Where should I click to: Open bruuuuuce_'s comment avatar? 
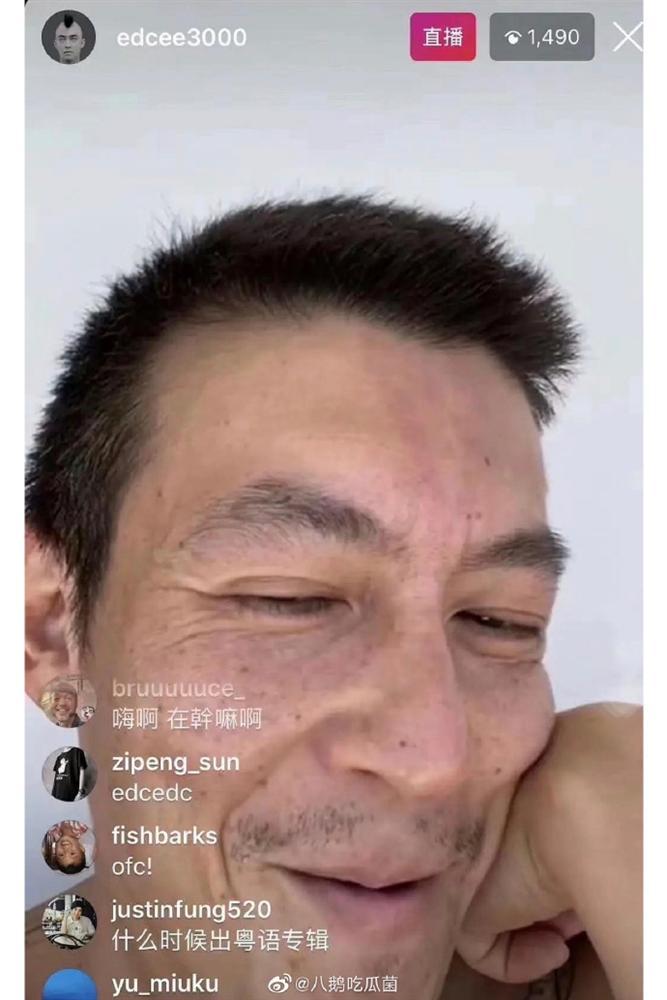[69, 701]
